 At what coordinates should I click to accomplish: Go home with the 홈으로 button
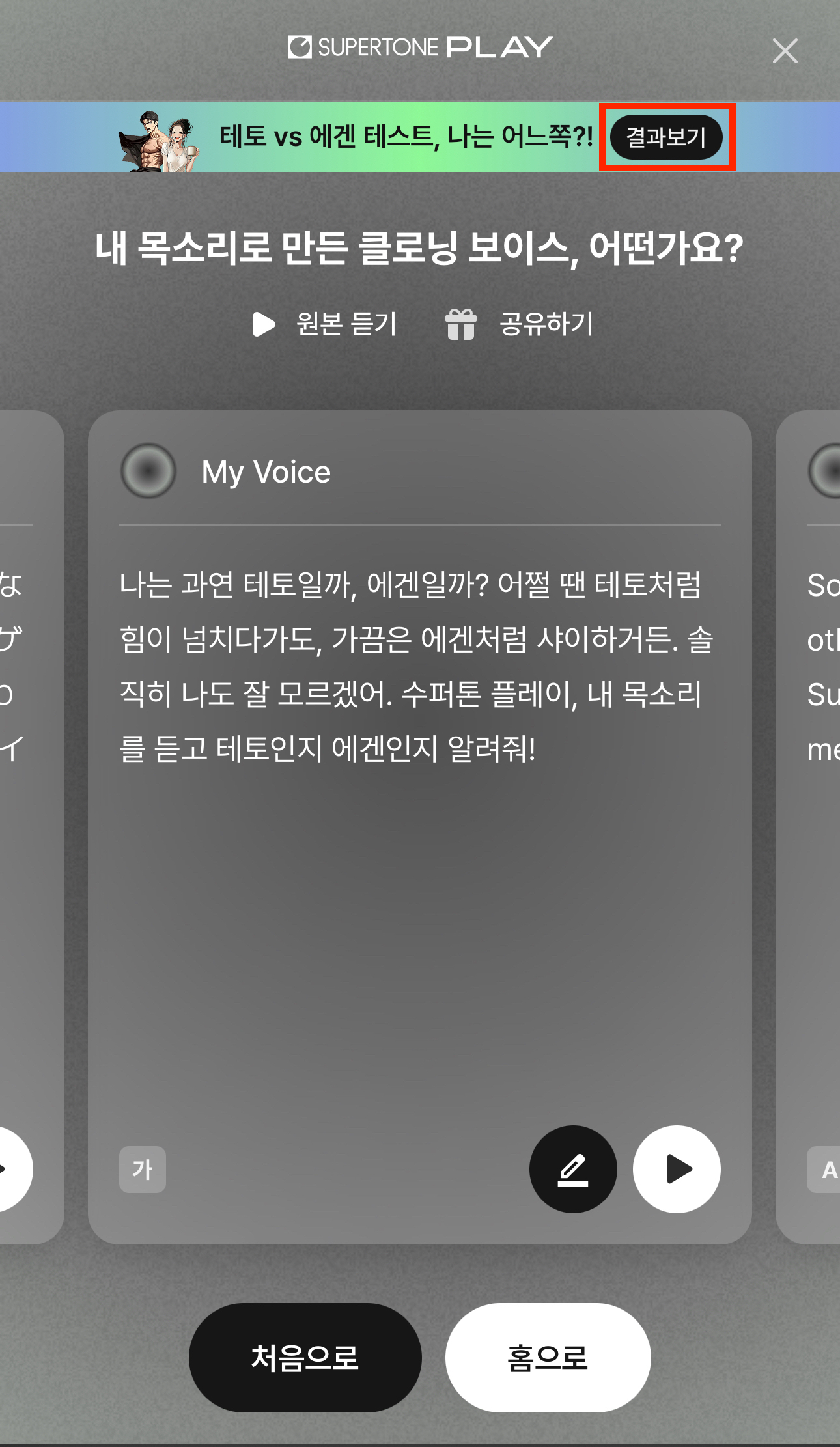pos(548,1358)
